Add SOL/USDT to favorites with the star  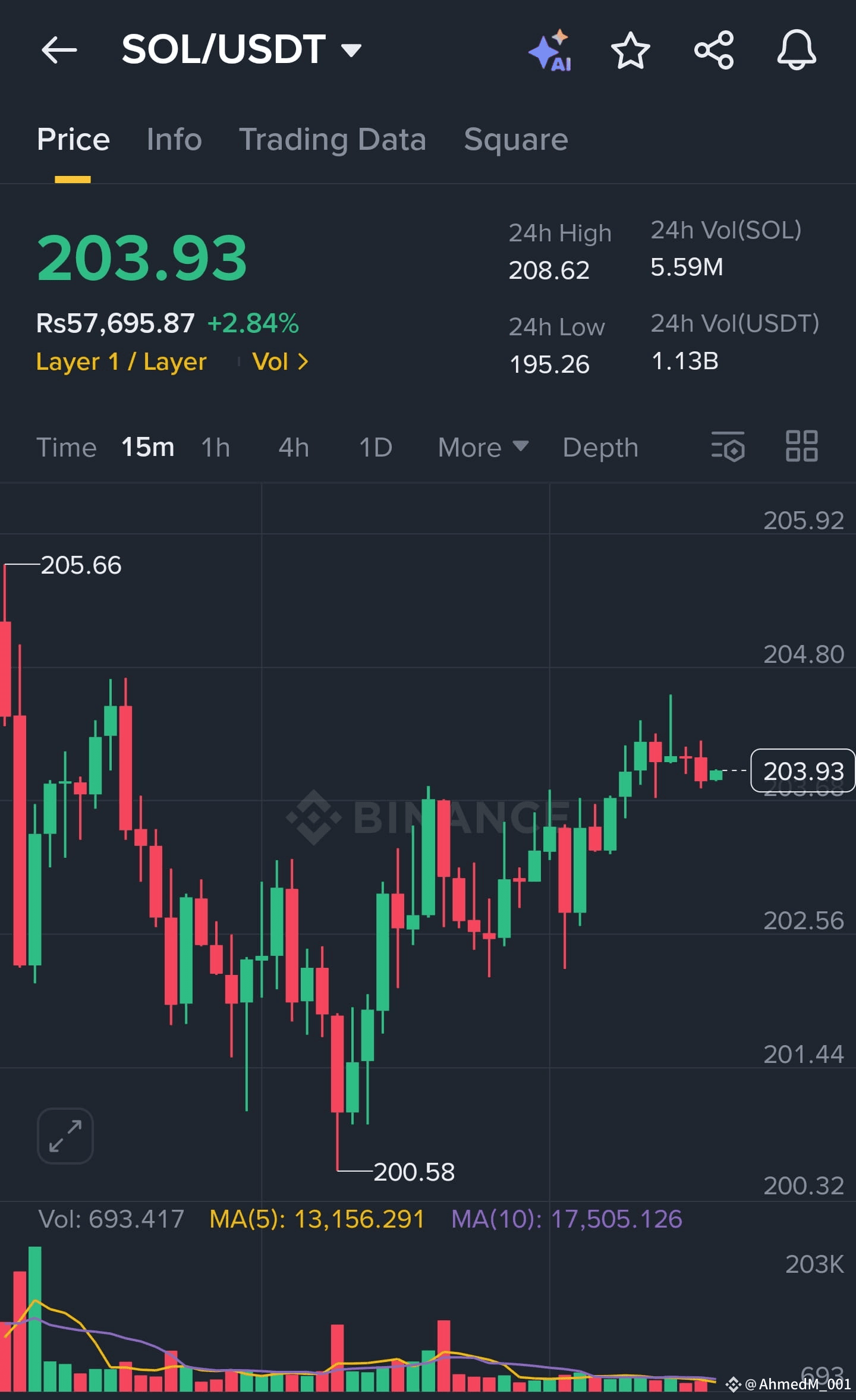pos(631,50)
